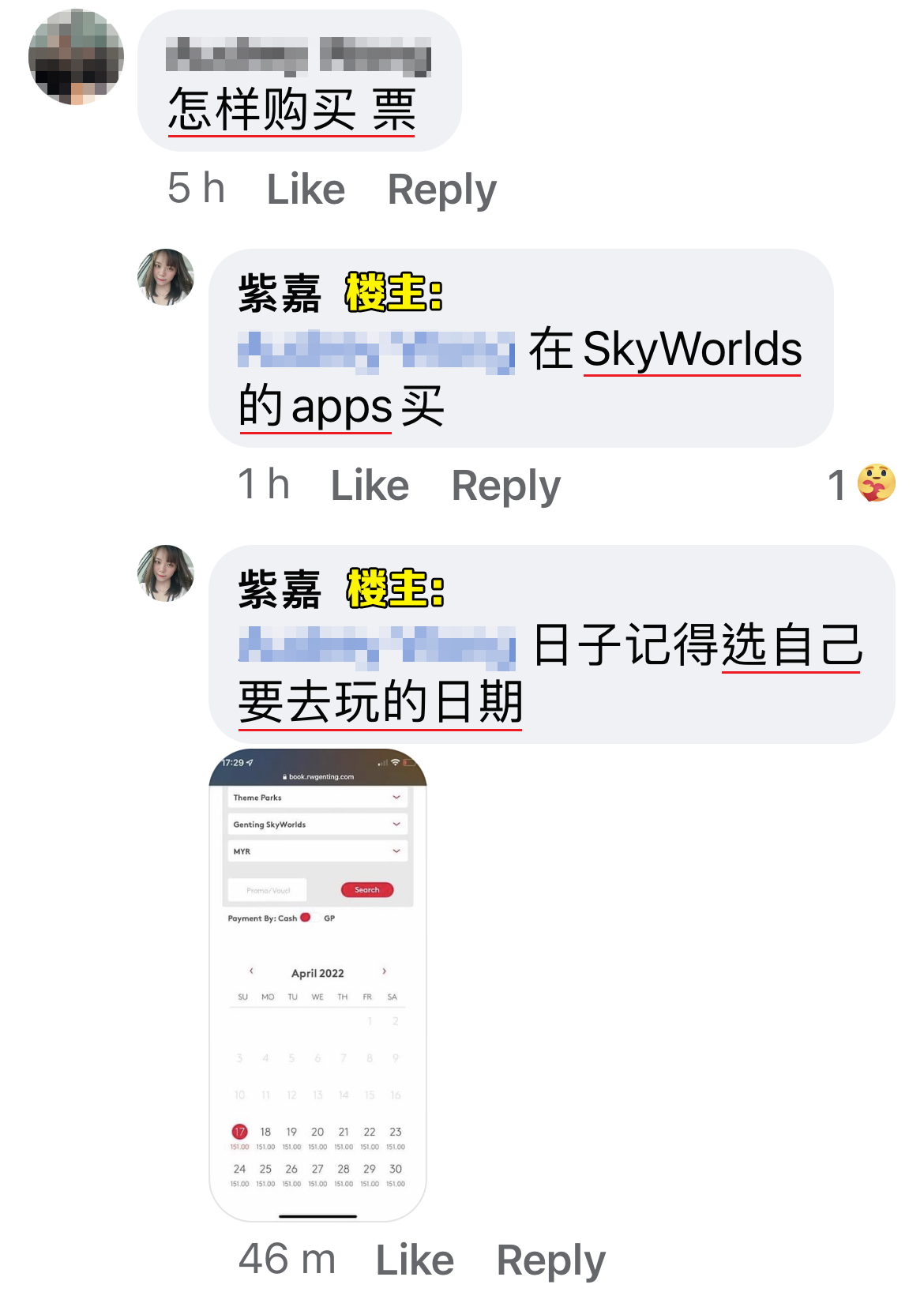
Task: Open the pixelated profile picture of first commenter
Action: (x=76, y=57)
